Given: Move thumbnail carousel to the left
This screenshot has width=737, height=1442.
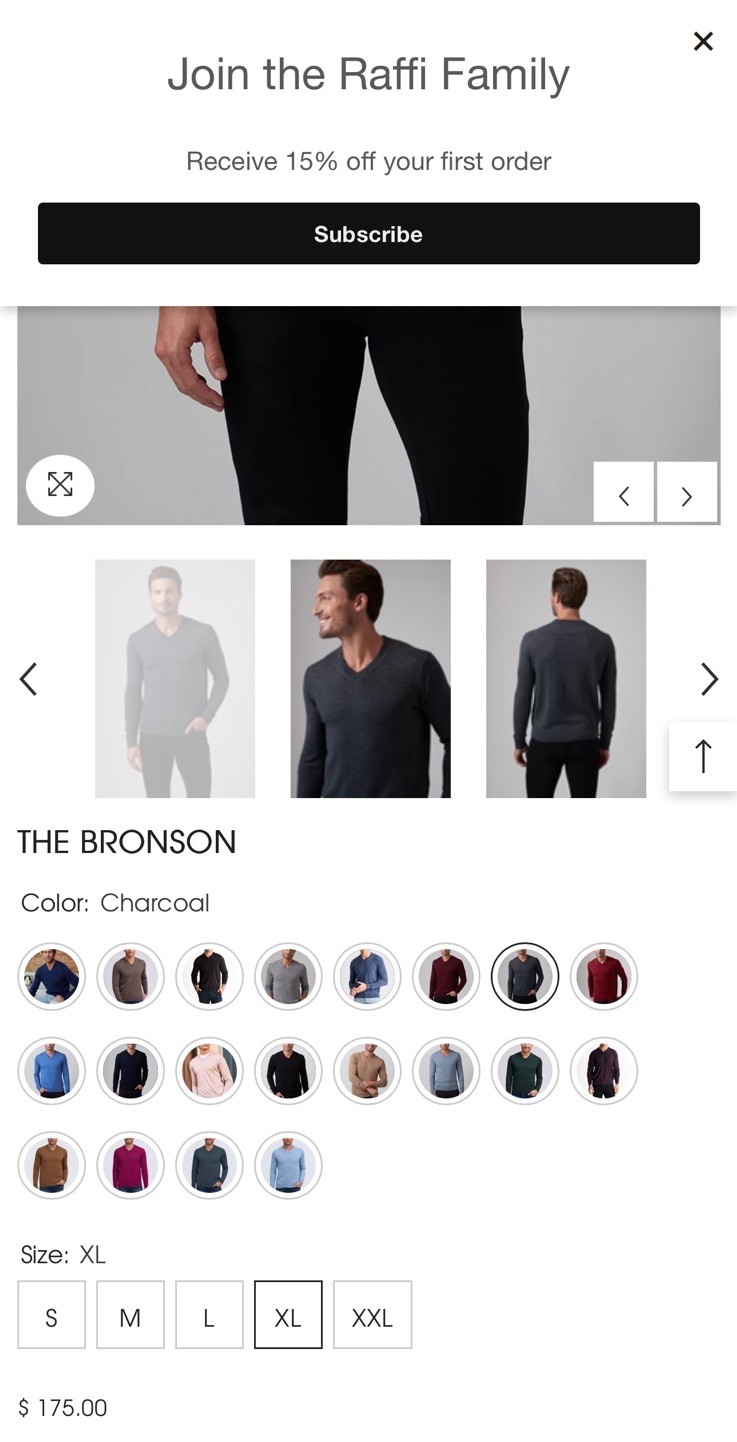Looking at the screenshot, I should 28,679.
